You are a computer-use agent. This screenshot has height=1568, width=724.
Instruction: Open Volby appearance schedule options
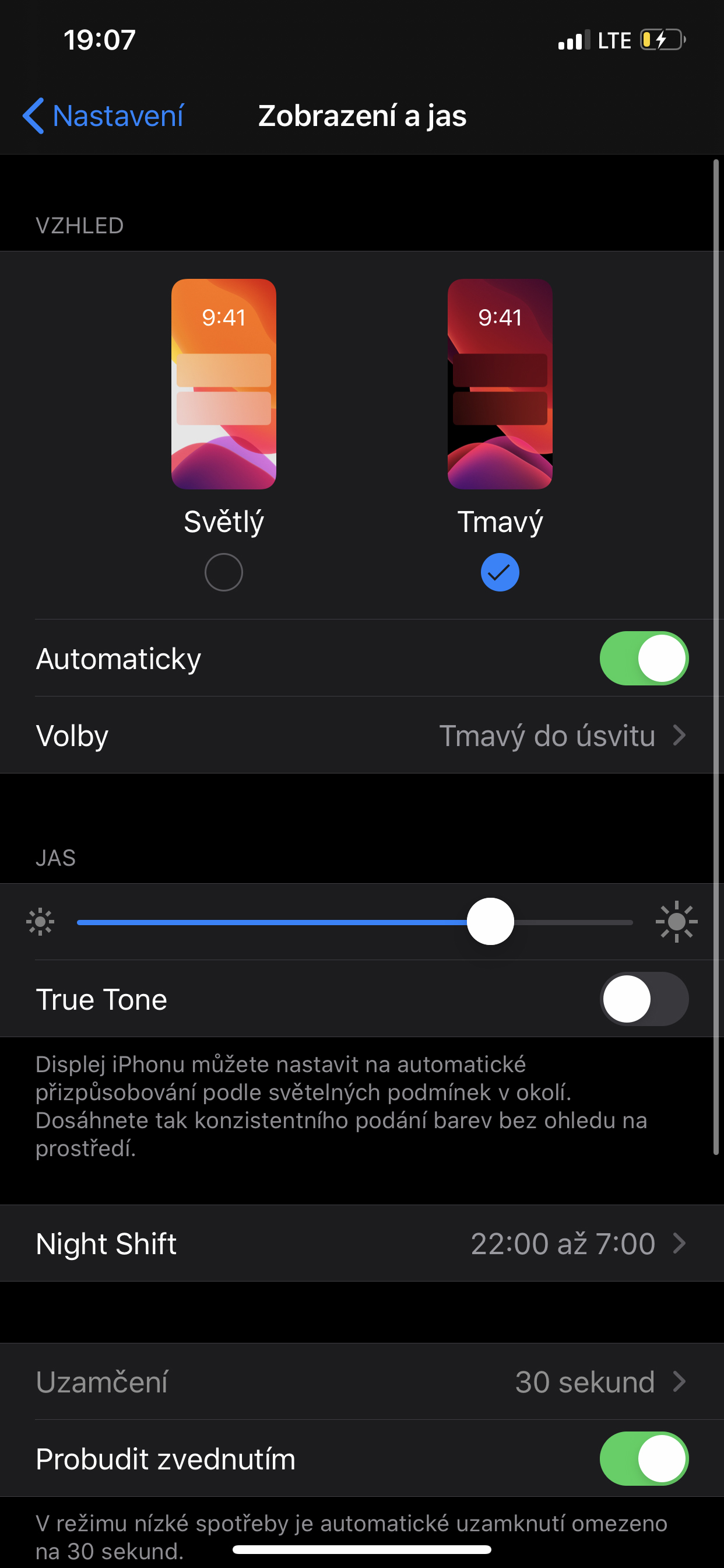[x=361, y=736]
